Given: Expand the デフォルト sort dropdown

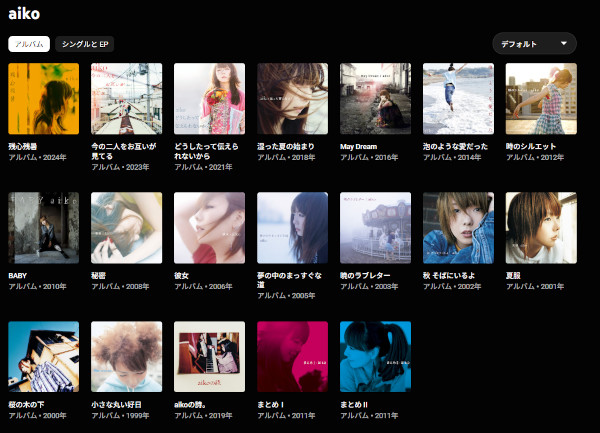Looking at the screenshot, I should (534, 44).
